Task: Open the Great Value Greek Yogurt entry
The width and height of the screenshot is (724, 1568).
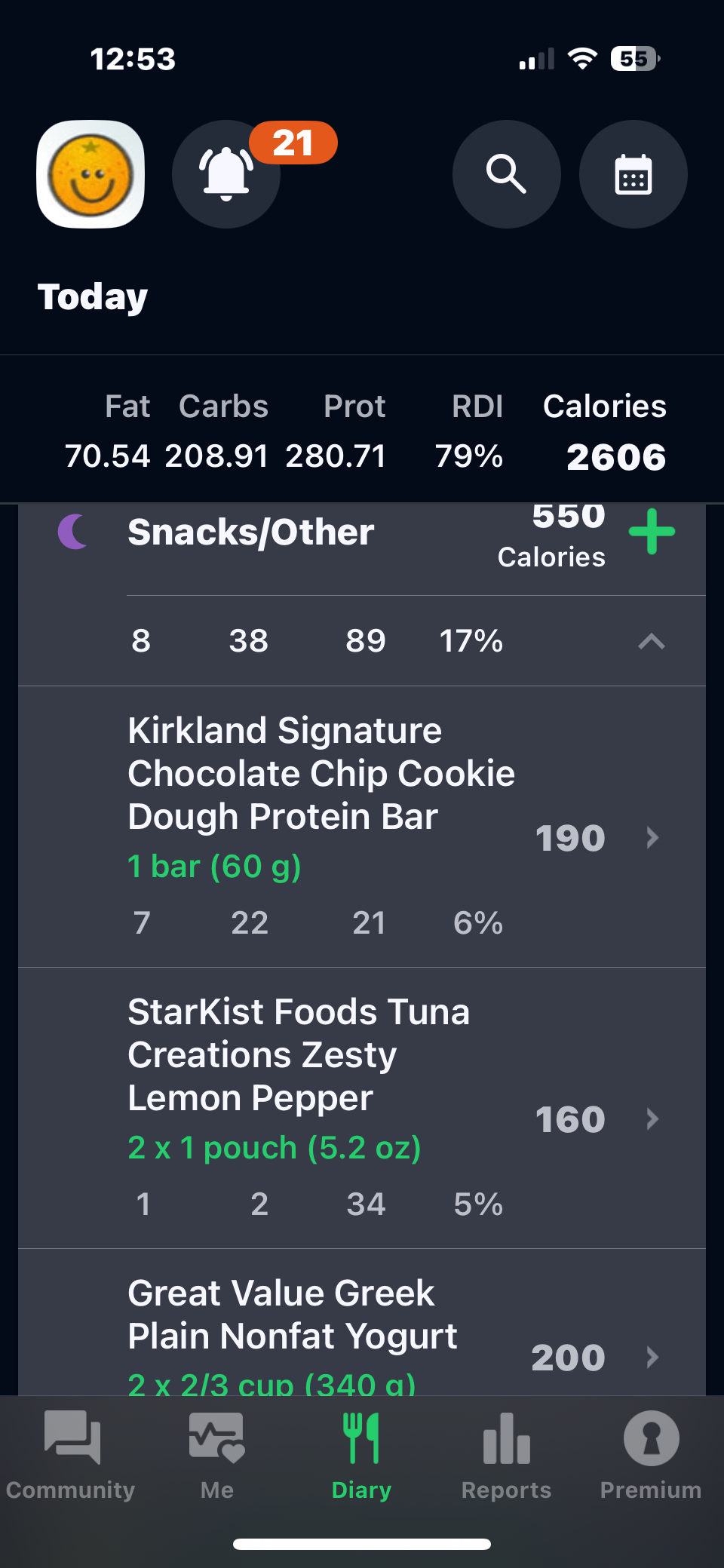Action: point(362,1331)
